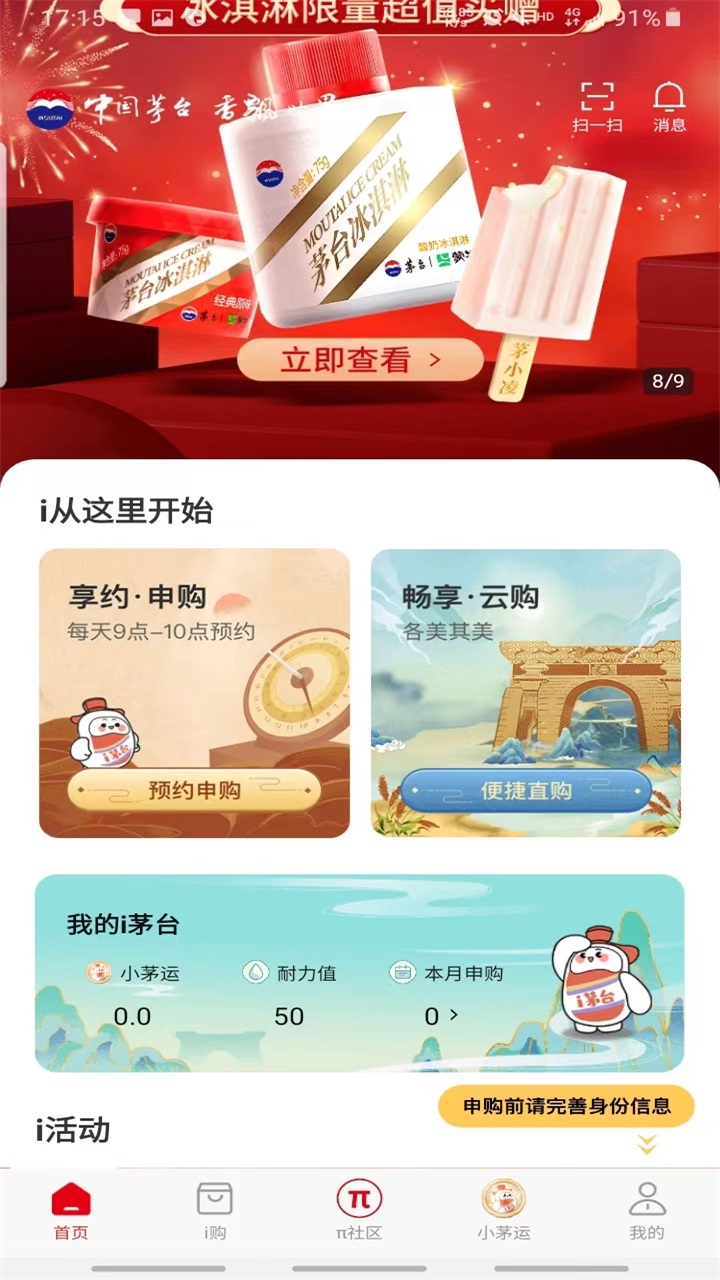Tap the 立即查看 banner button
This screenshot has width=720, height=1280.
[360, 360]
